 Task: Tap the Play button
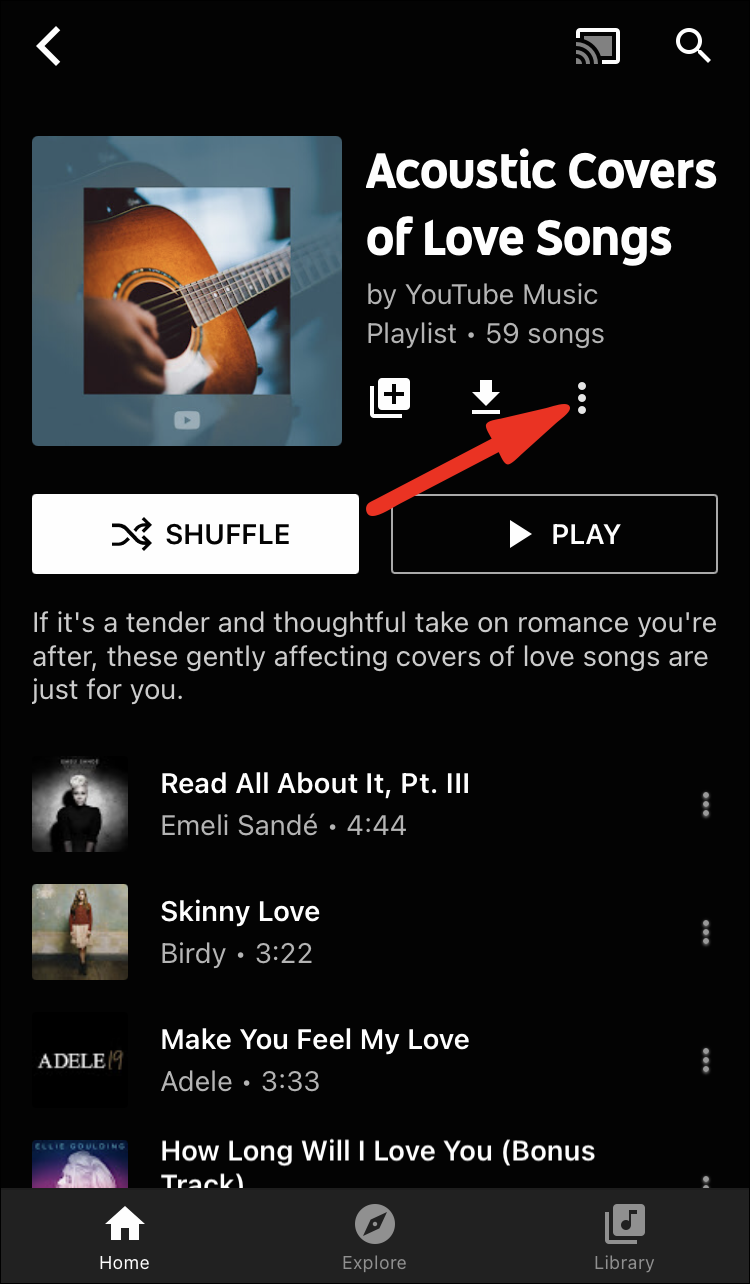point(554,534)
